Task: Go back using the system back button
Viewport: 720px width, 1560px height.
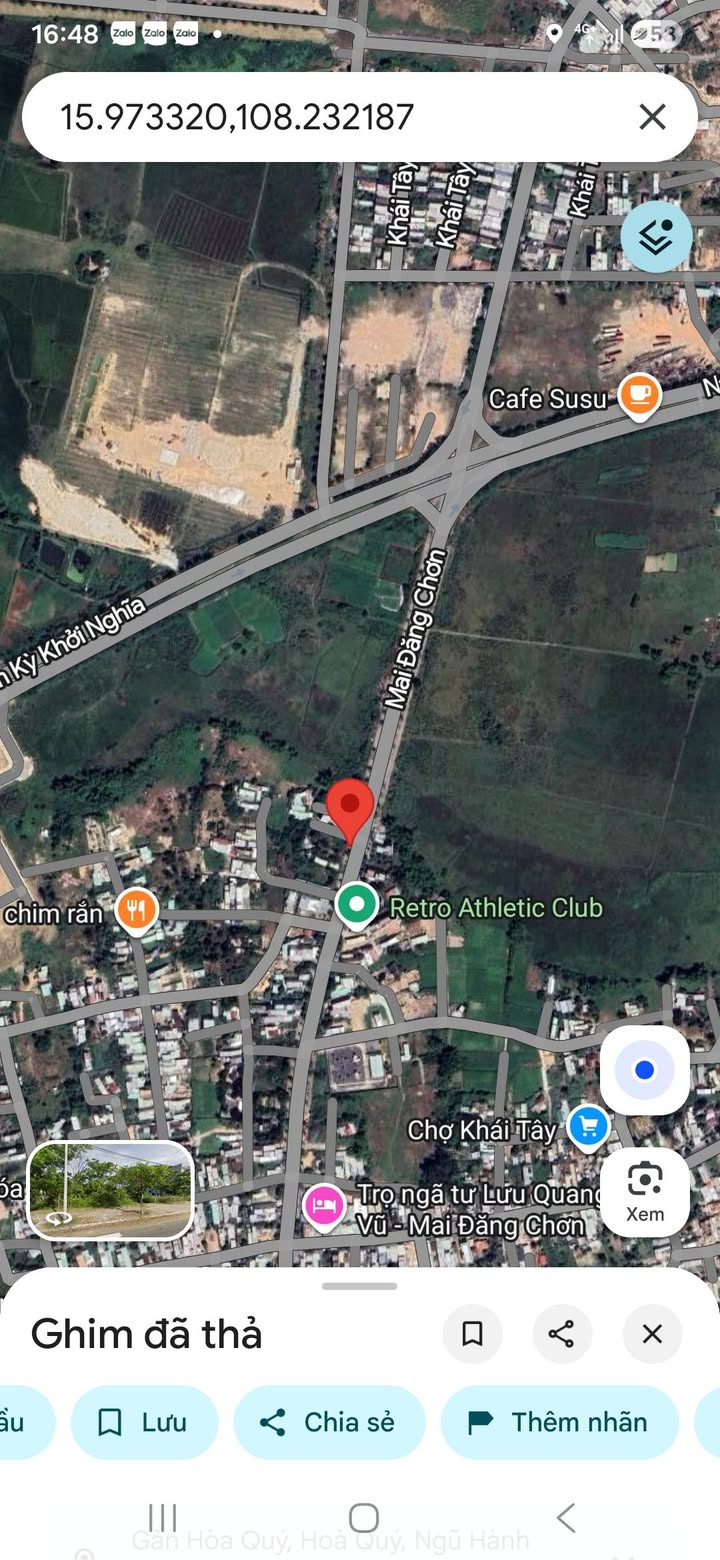Action: coord(566,1517)
